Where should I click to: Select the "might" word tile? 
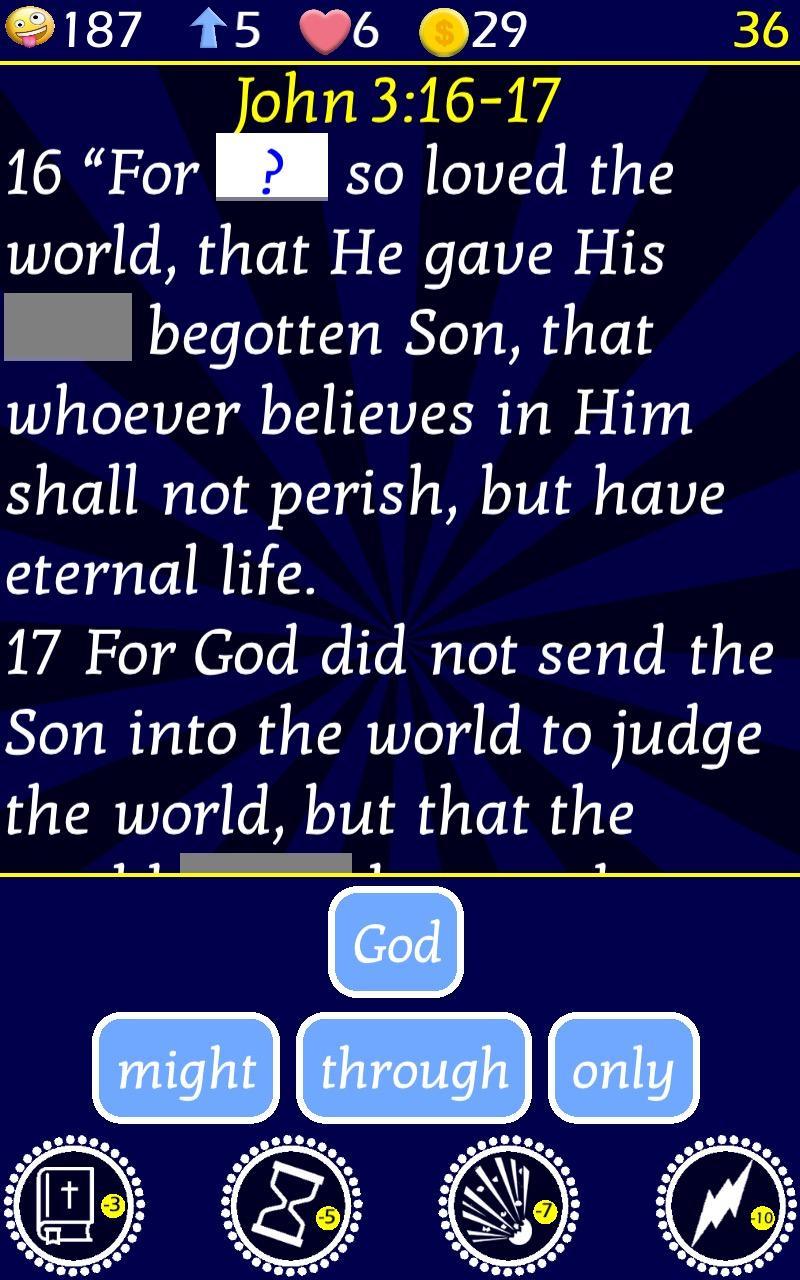(186, 1068)
